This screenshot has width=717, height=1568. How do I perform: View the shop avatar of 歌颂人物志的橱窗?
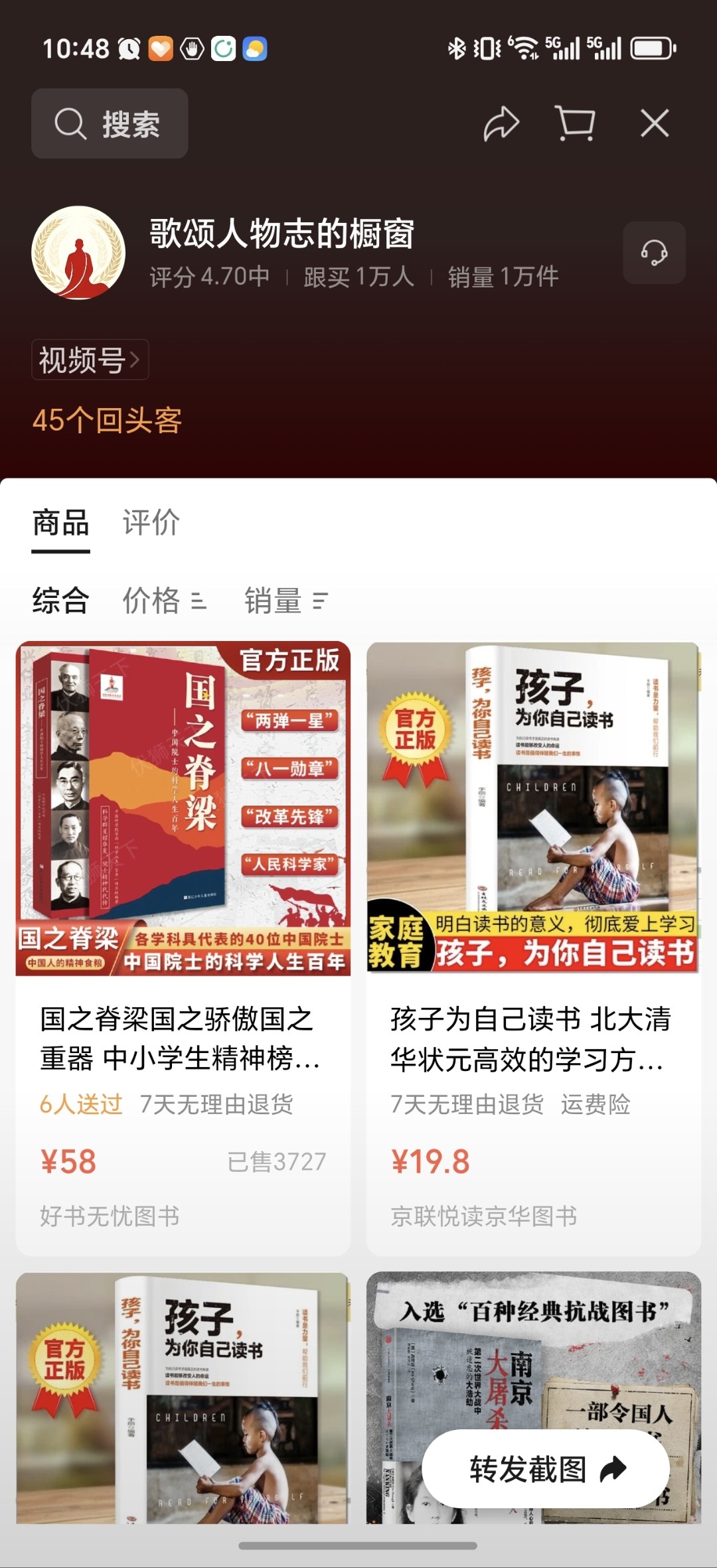pyautogui.click(x=78, y=253)
